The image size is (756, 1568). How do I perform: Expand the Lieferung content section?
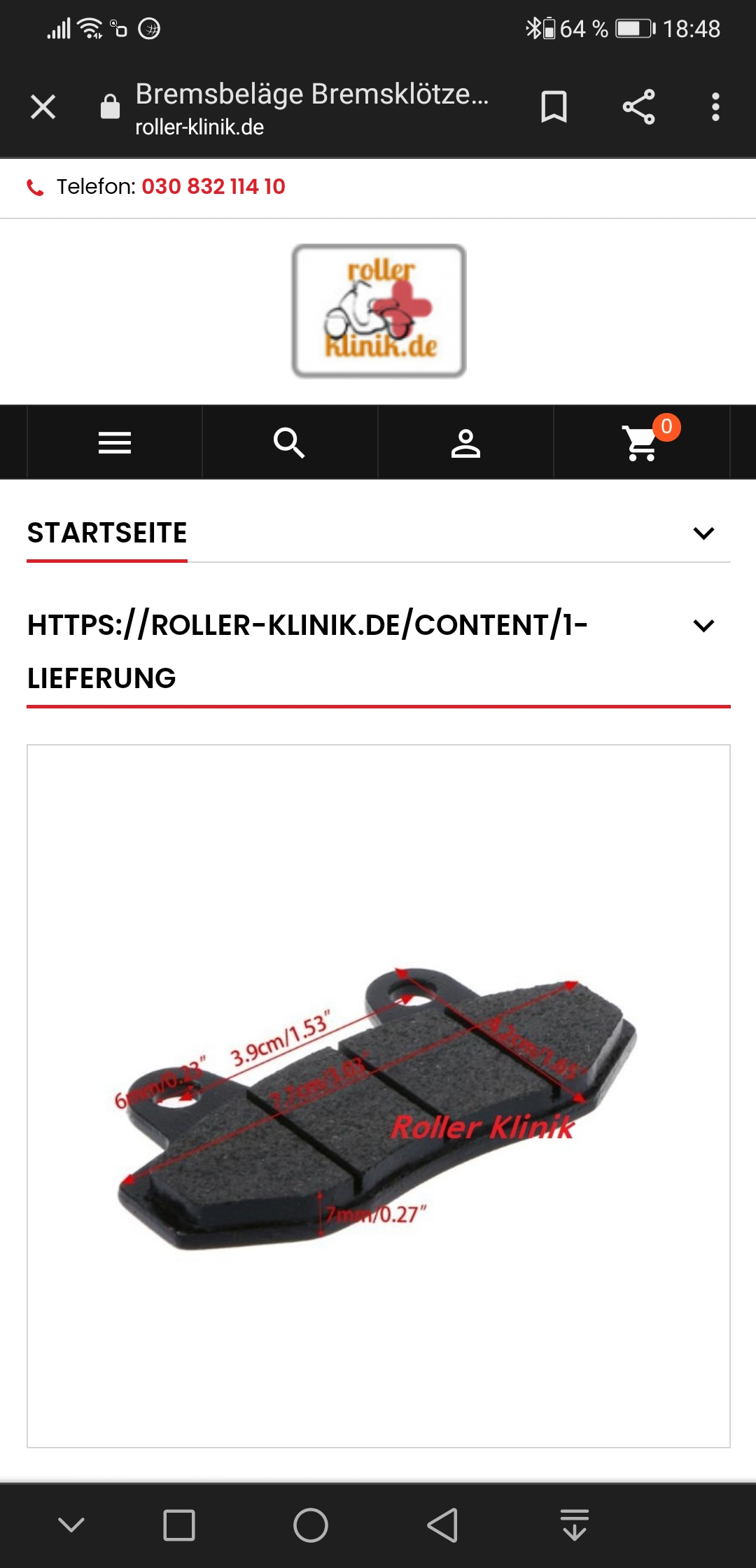point(703,625)
